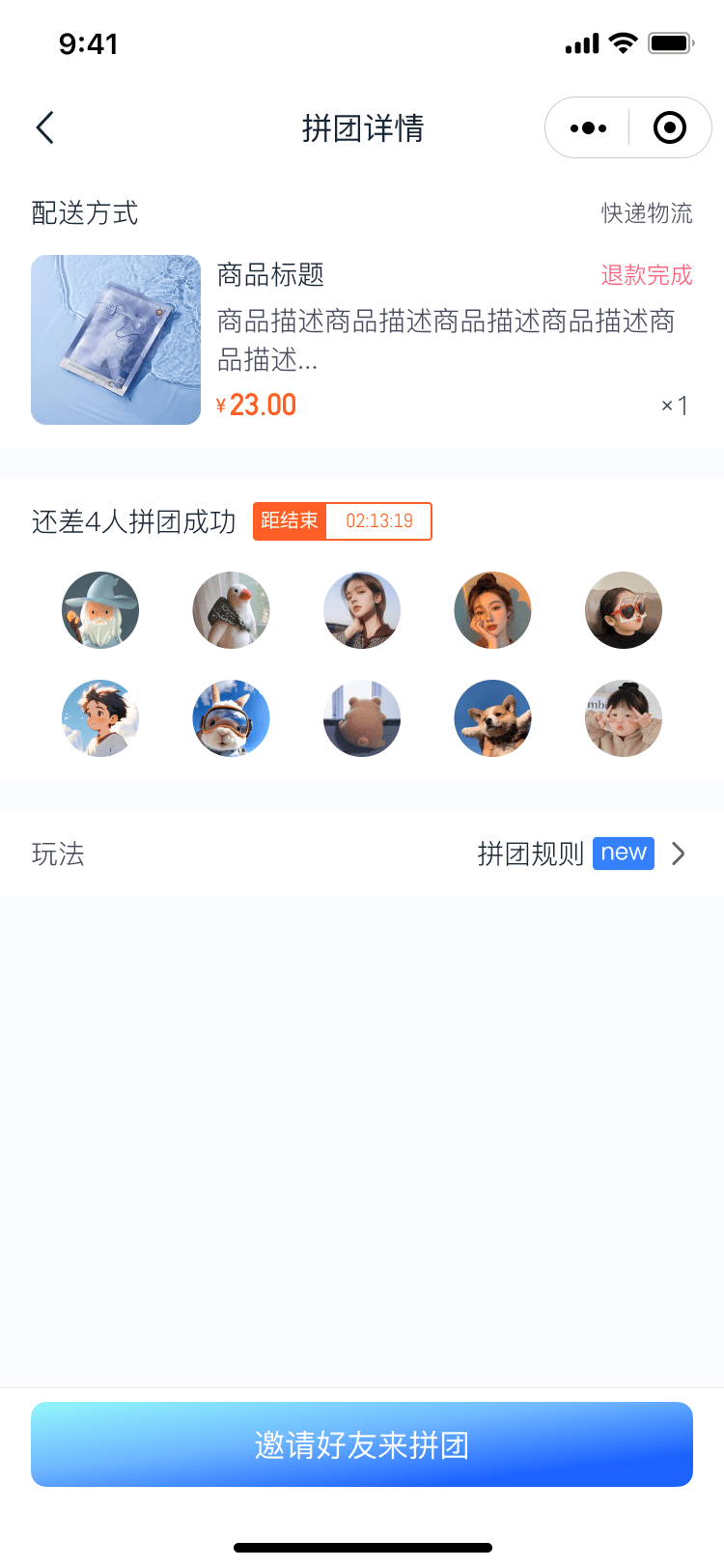
Task: Tap 邀请好友来拼团 button
Action: (362, 1444)
